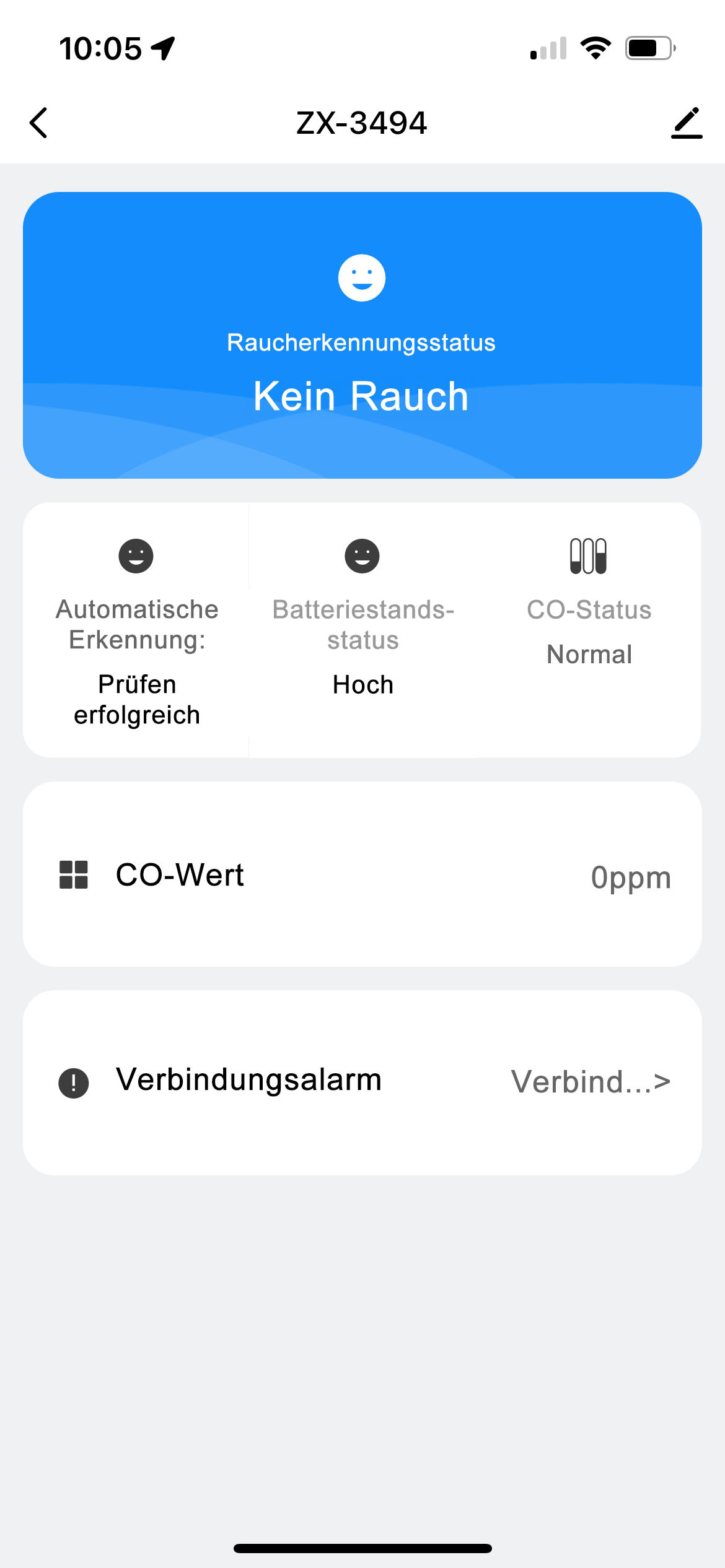
Task: Edit the ZX-3494 device settings
Action: coord(686,123)
